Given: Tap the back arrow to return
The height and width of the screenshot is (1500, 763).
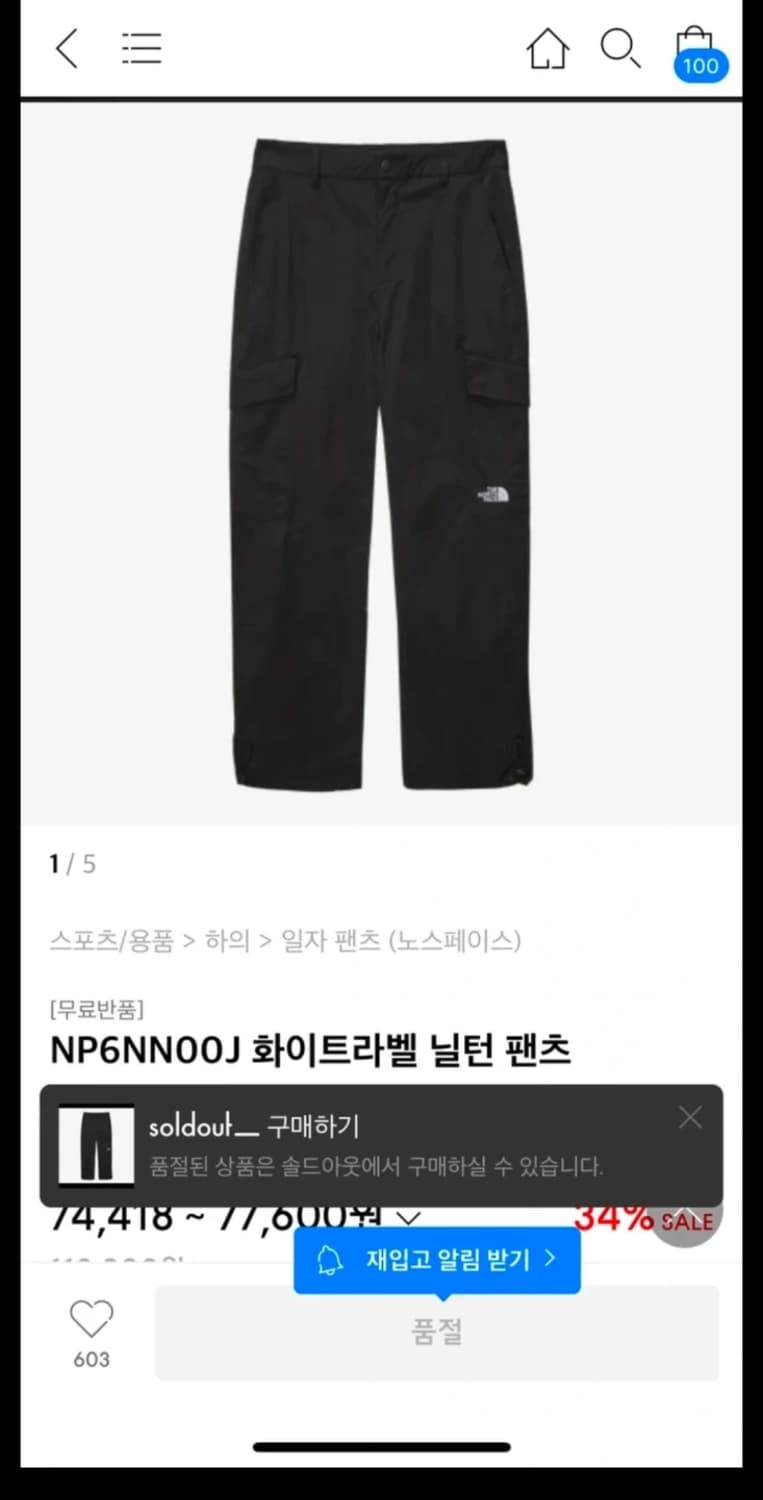Looking at the screenshot, I should [x=66, y=48].
